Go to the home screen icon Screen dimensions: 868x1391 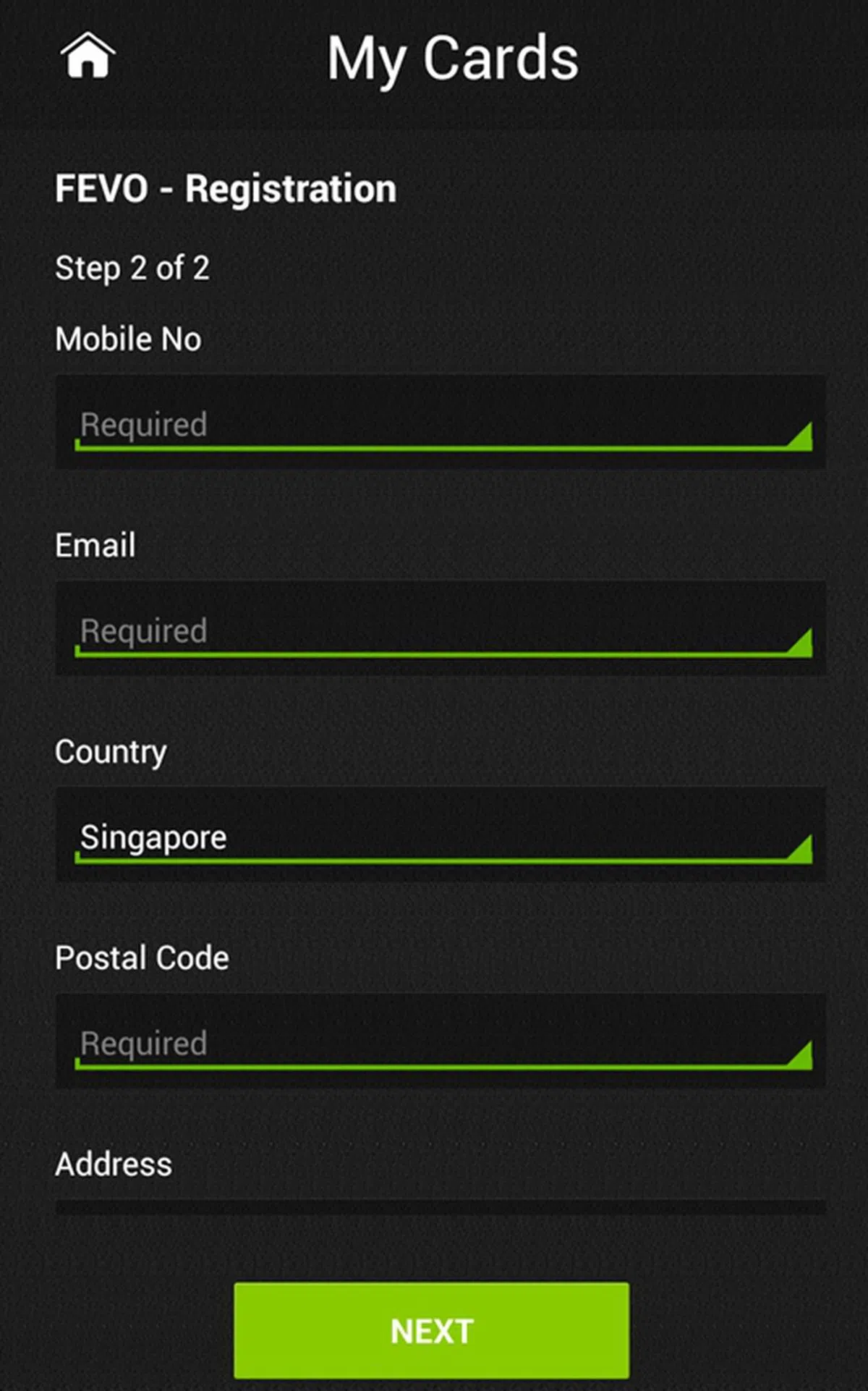tap(88, 56)
